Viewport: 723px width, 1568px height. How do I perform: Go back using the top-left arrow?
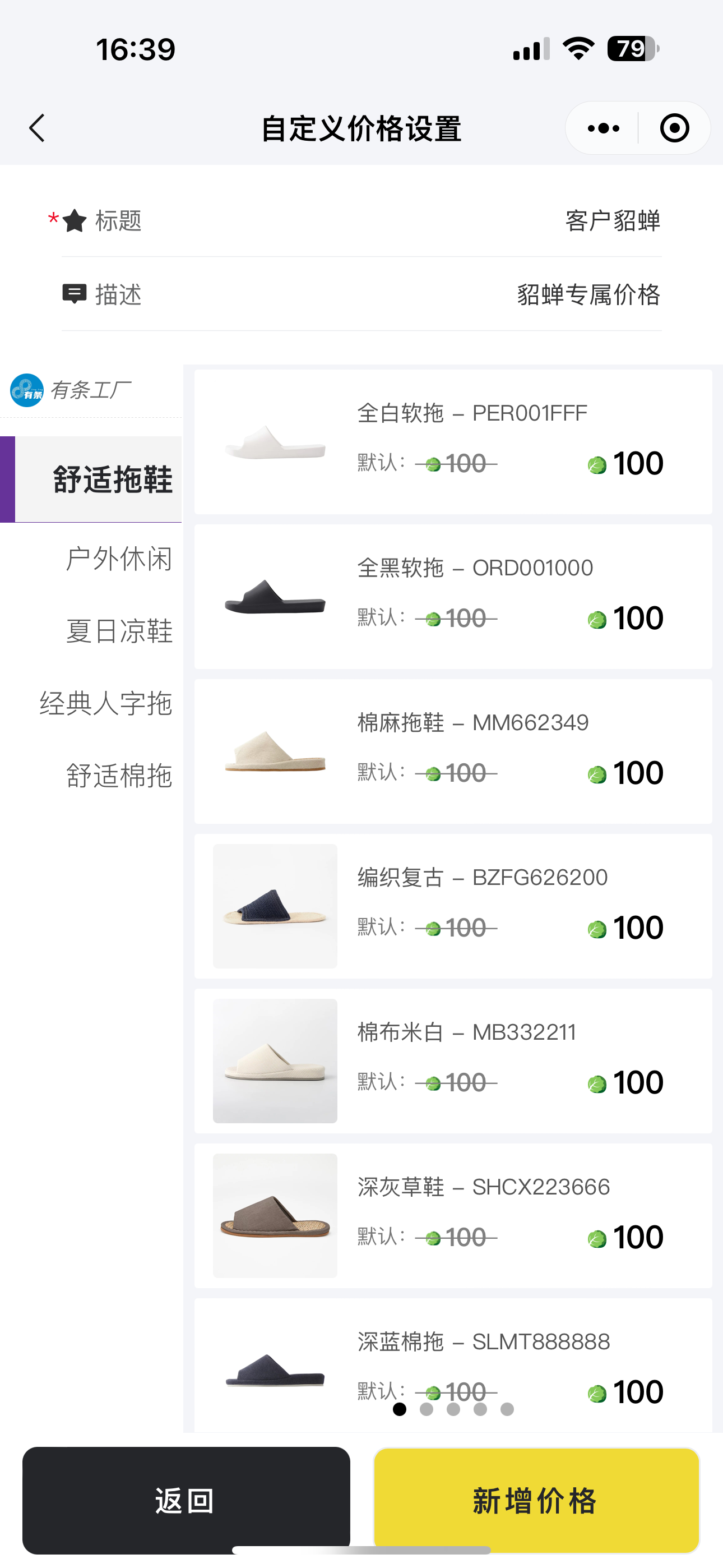(x=38, y=128)
